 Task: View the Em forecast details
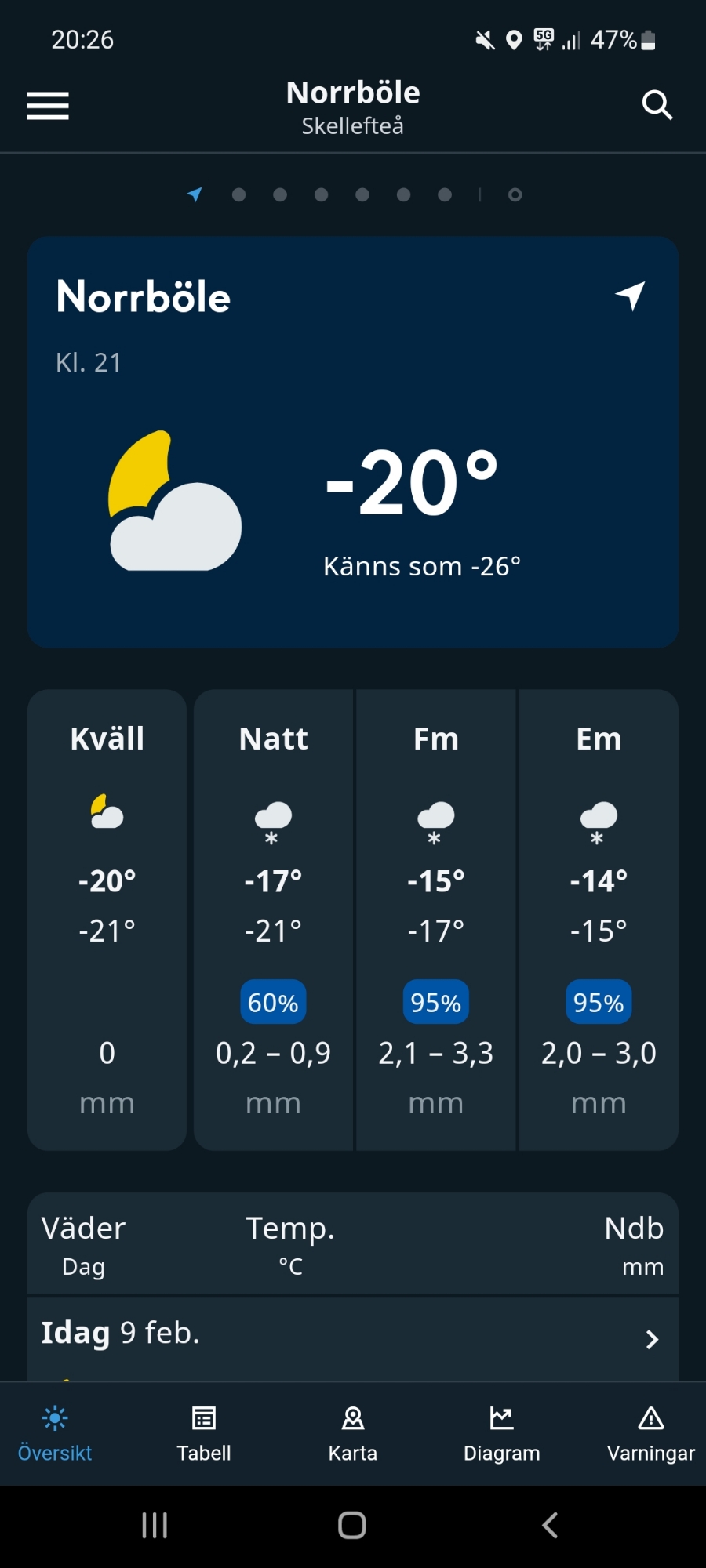(599, 920)
